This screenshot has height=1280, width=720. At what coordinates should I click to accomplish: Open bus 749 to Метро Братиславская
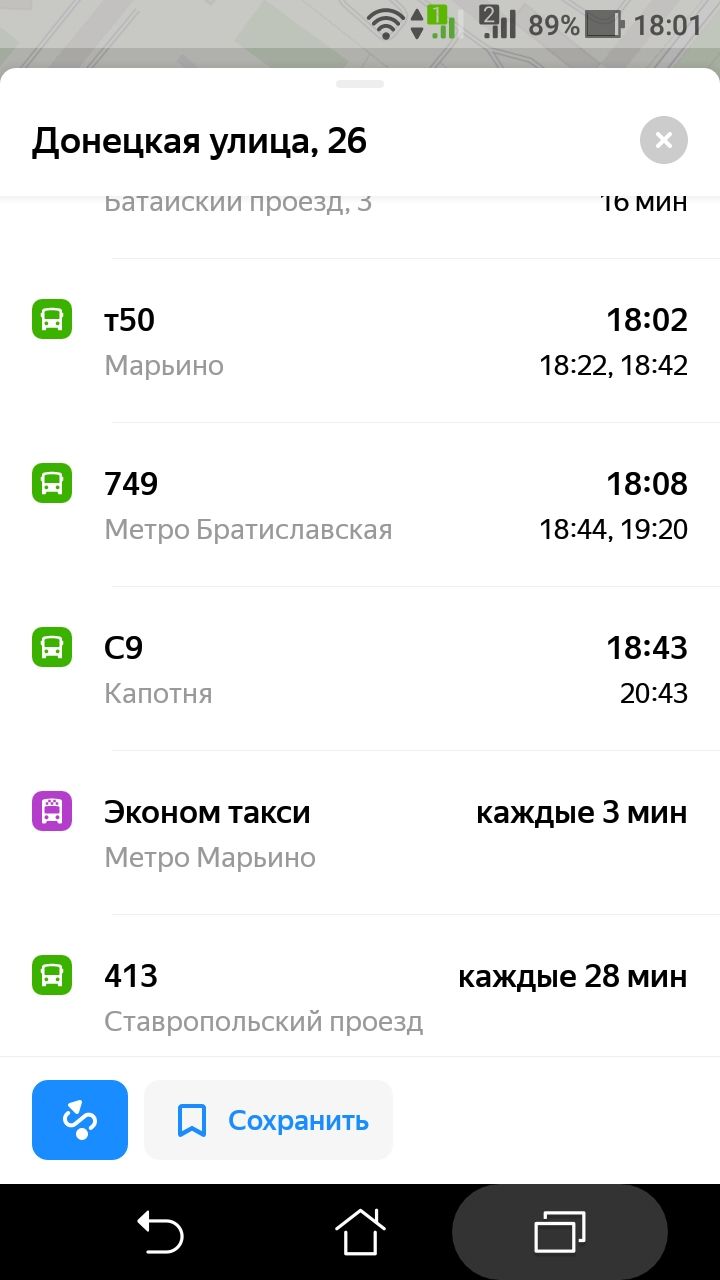360,506
